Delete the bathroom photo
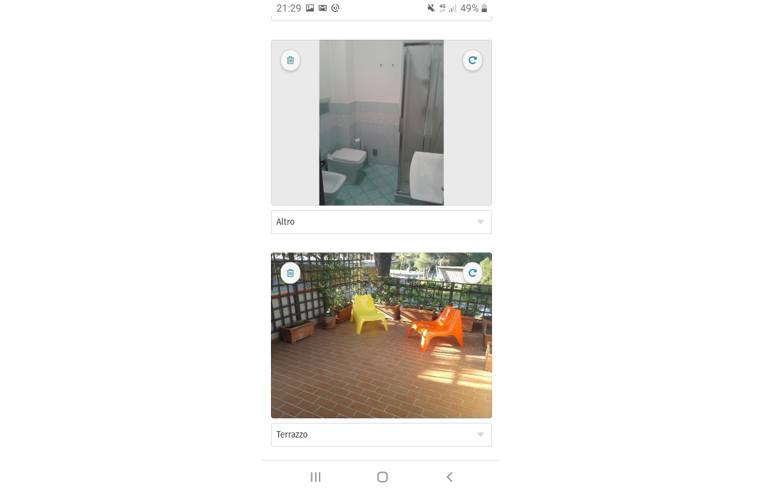The width and height of the screenshot is (764, 492). [290, 60]
